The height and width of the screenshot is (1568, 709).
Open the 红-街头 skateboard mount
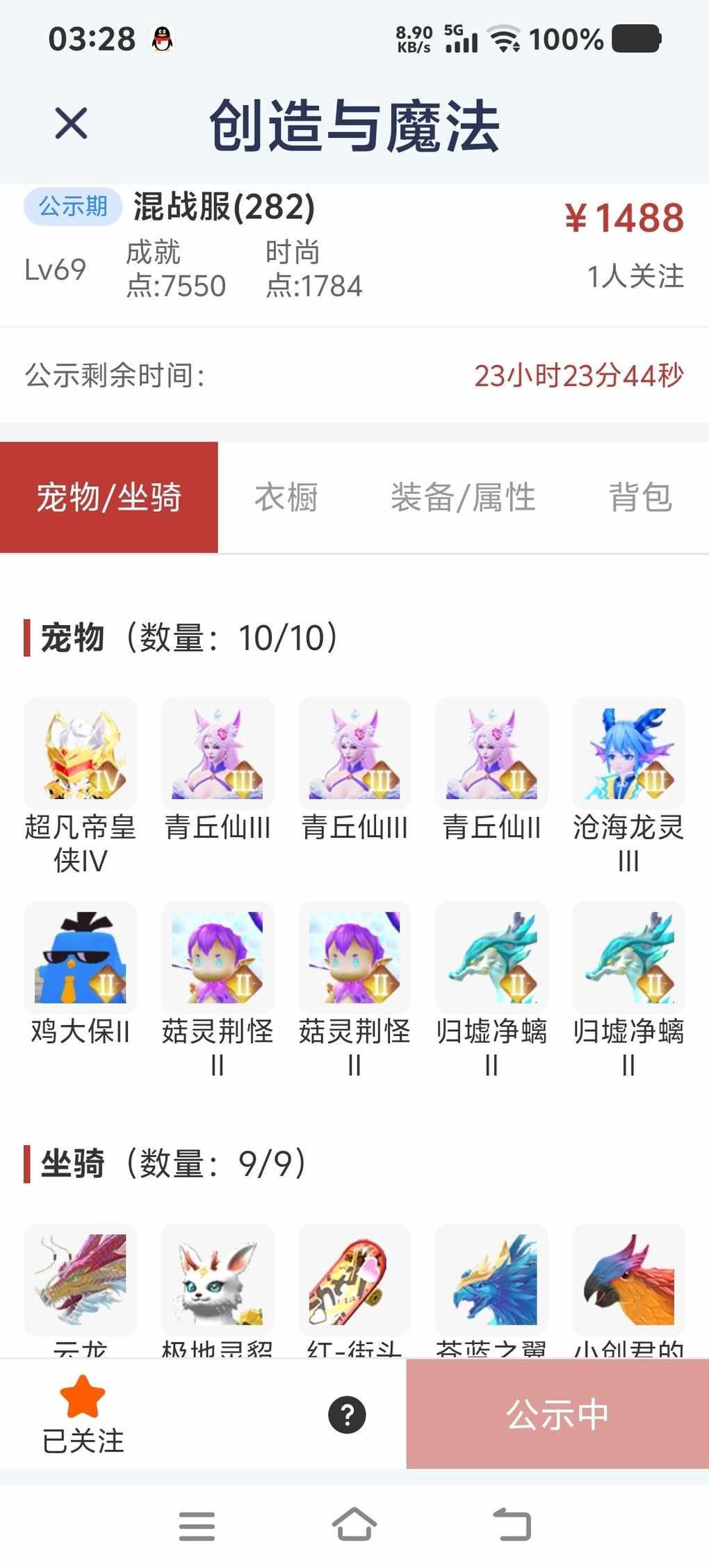pyautogui.click(x=354, y=1280)
